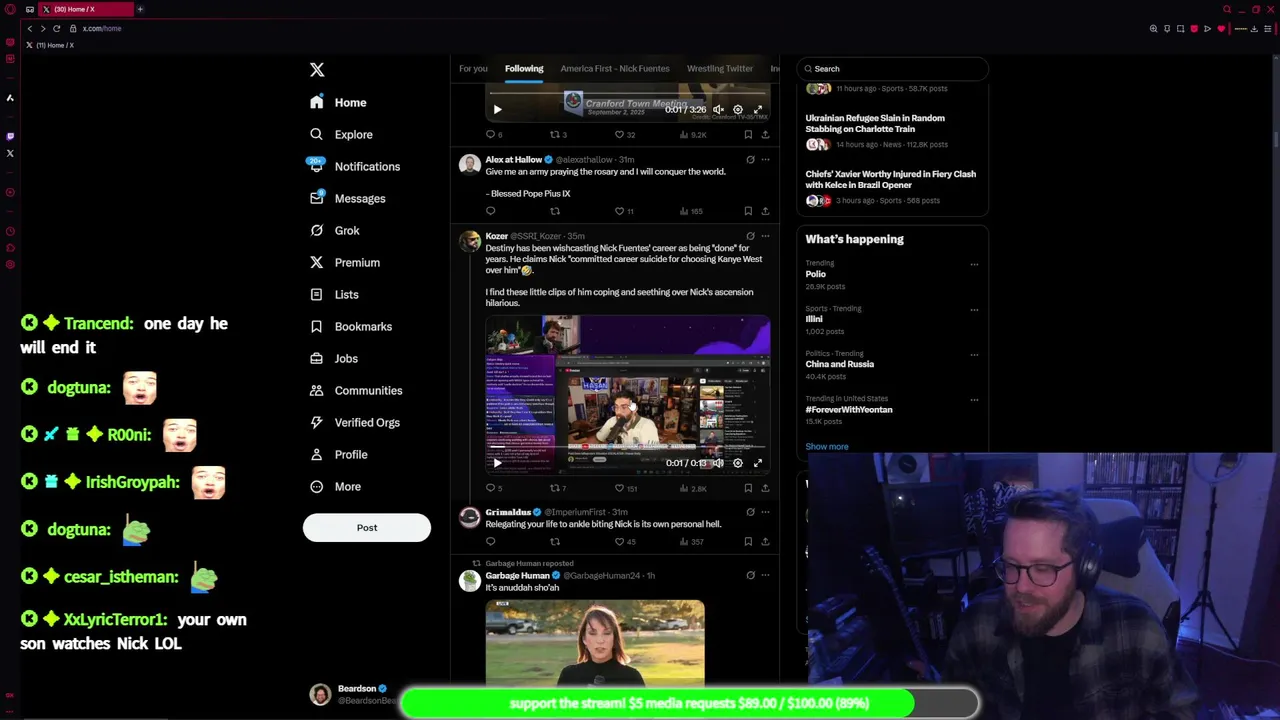This screenshot has width=1280, height=720.
Task: Open Bookmarks in the sidebar
Action: coord(362,326)
